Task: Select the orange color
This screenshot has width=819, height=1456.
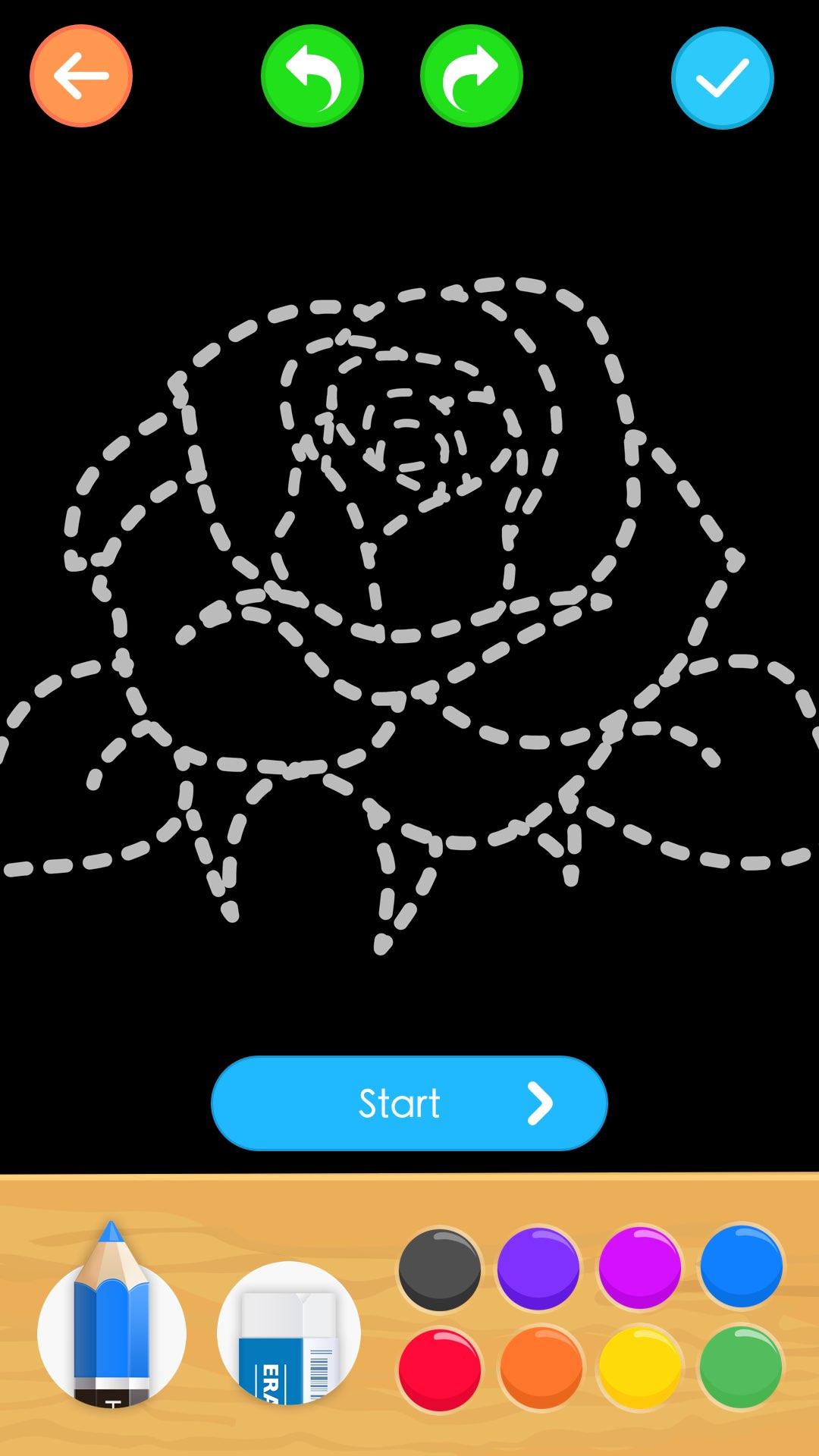Action: pos(541,1368)
